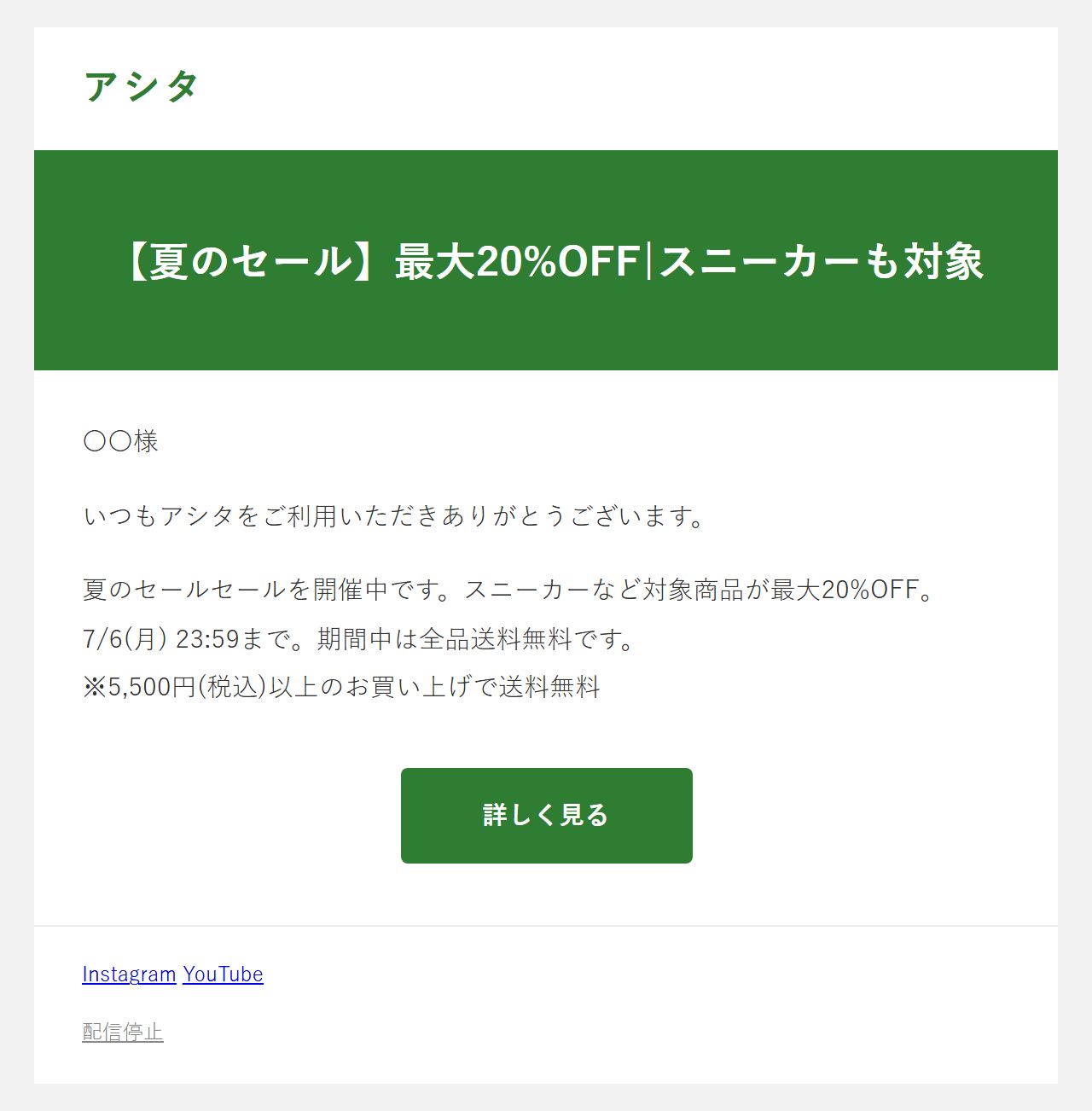1092x1111 pixels.
Task: Select the 配信停止 unsubscribe link
Action: click(x=123, y=1032)
